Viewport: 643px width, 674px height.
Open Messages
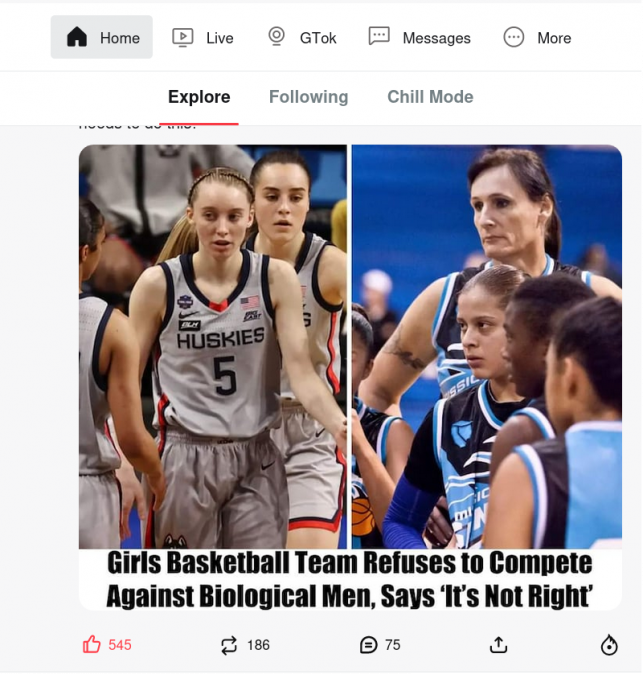pos(419,38)
